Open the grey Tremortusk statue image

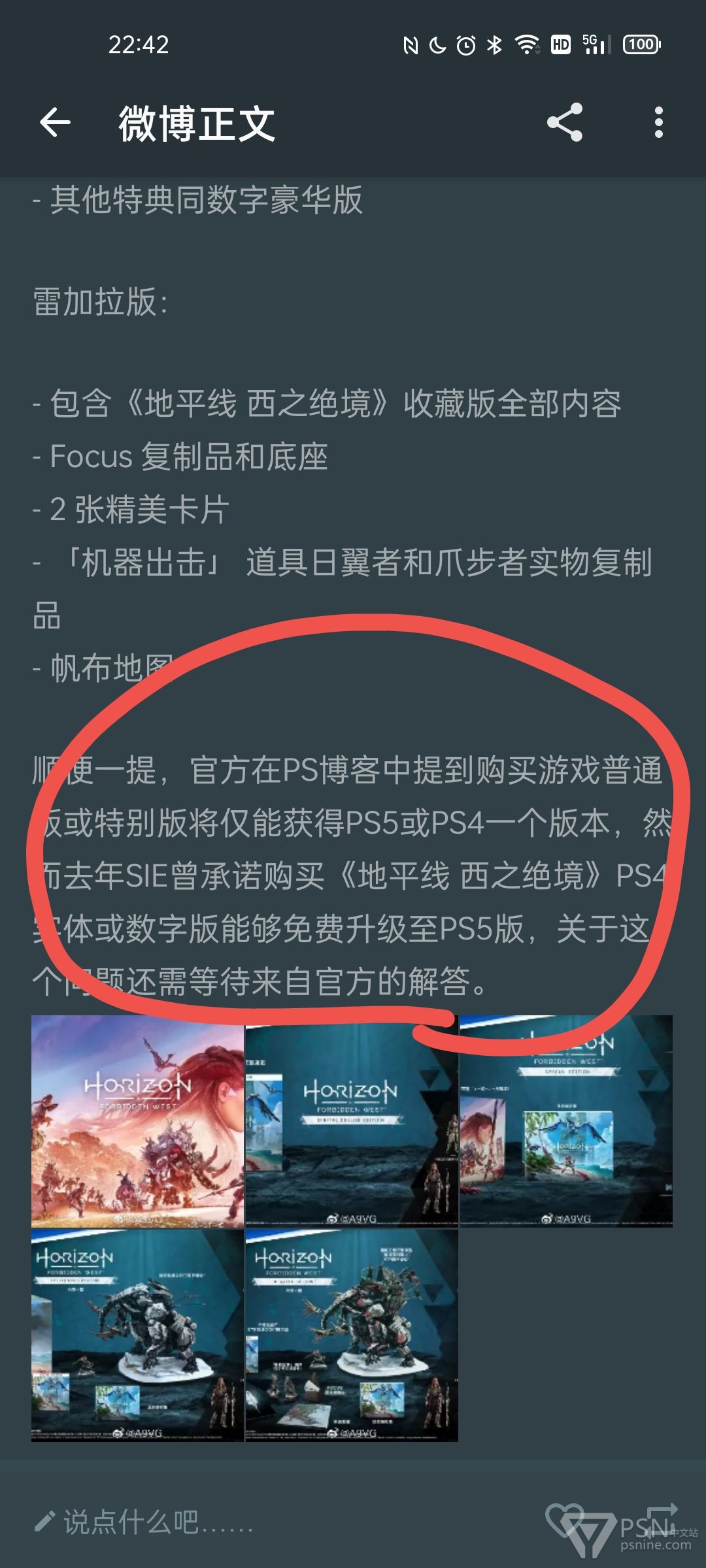click(137, 1335)
